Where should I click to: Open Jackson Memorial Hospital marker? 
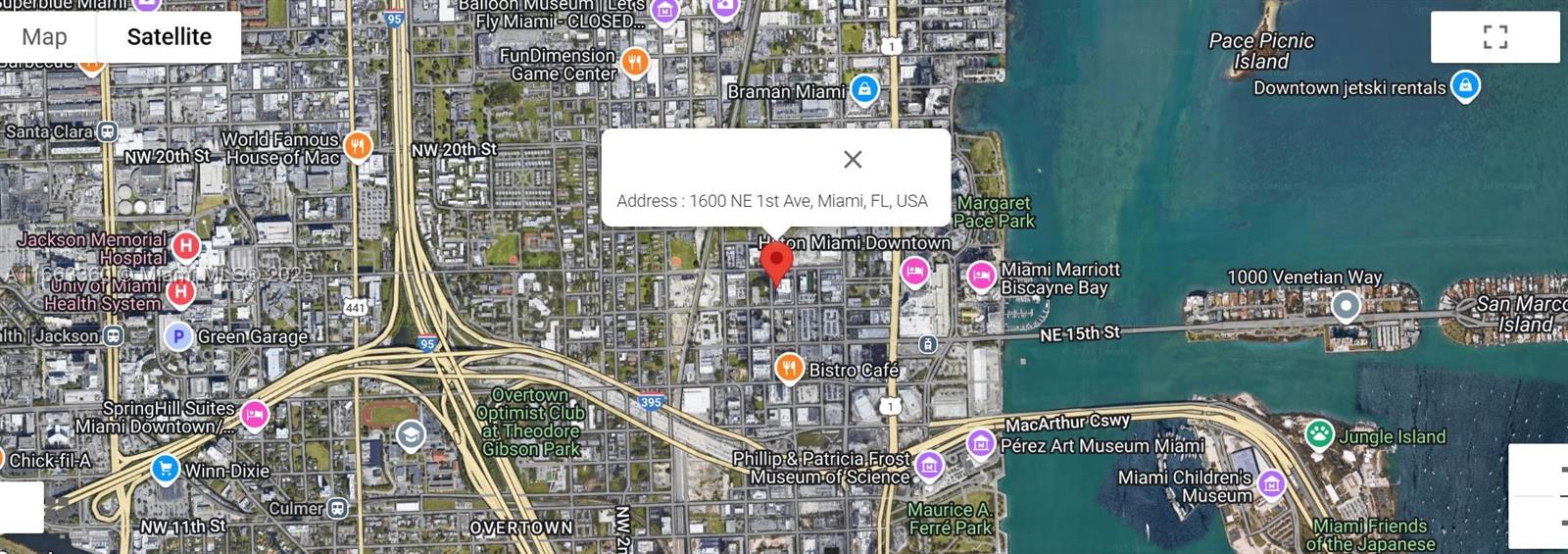(185, 245)
